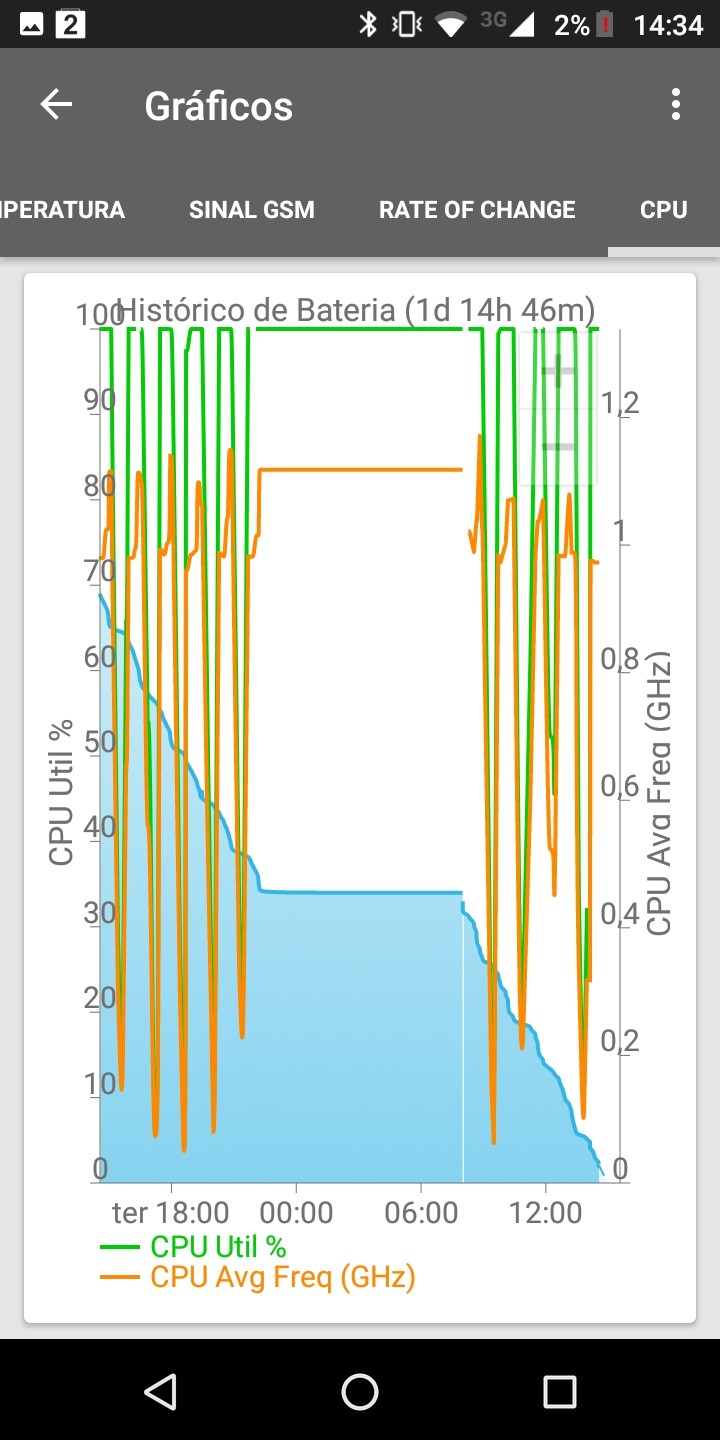Switch to the Temperatura tab
This screenshot has height=1440, width=720.
click(62, 210)
